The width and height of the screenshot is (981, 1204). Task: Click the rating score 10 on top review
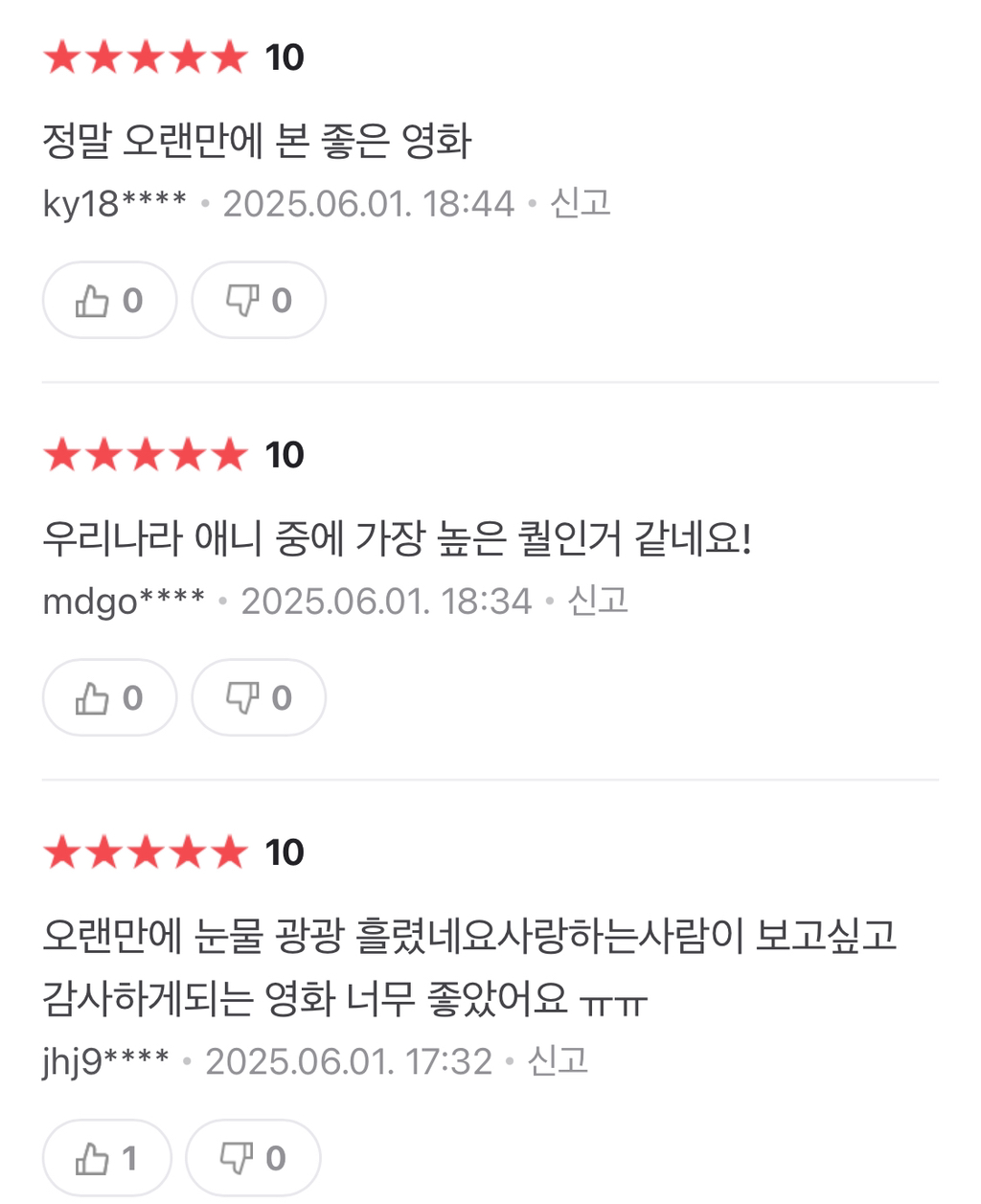click(x=283, y=57)
